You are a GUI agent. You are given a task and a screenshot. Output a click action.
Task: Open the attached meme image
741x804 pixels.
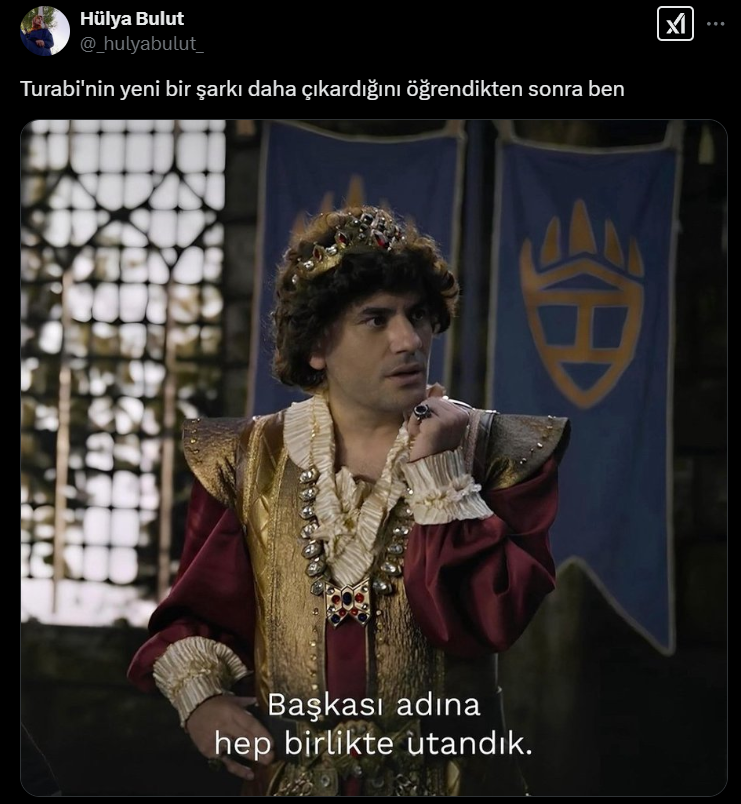(374, 457)
